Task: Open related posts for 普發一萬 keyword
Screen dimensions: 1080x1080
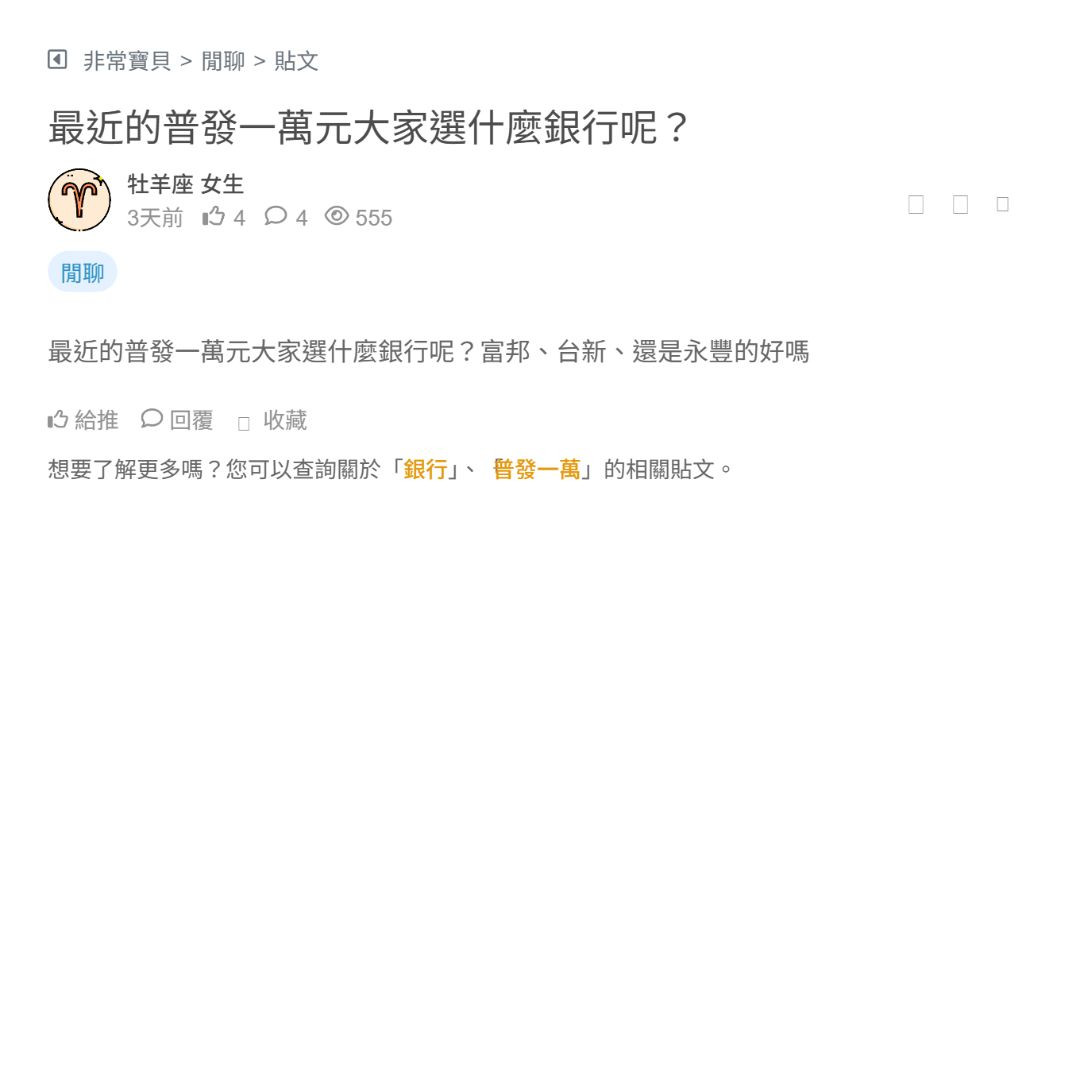Action: (x=537, y=469)
